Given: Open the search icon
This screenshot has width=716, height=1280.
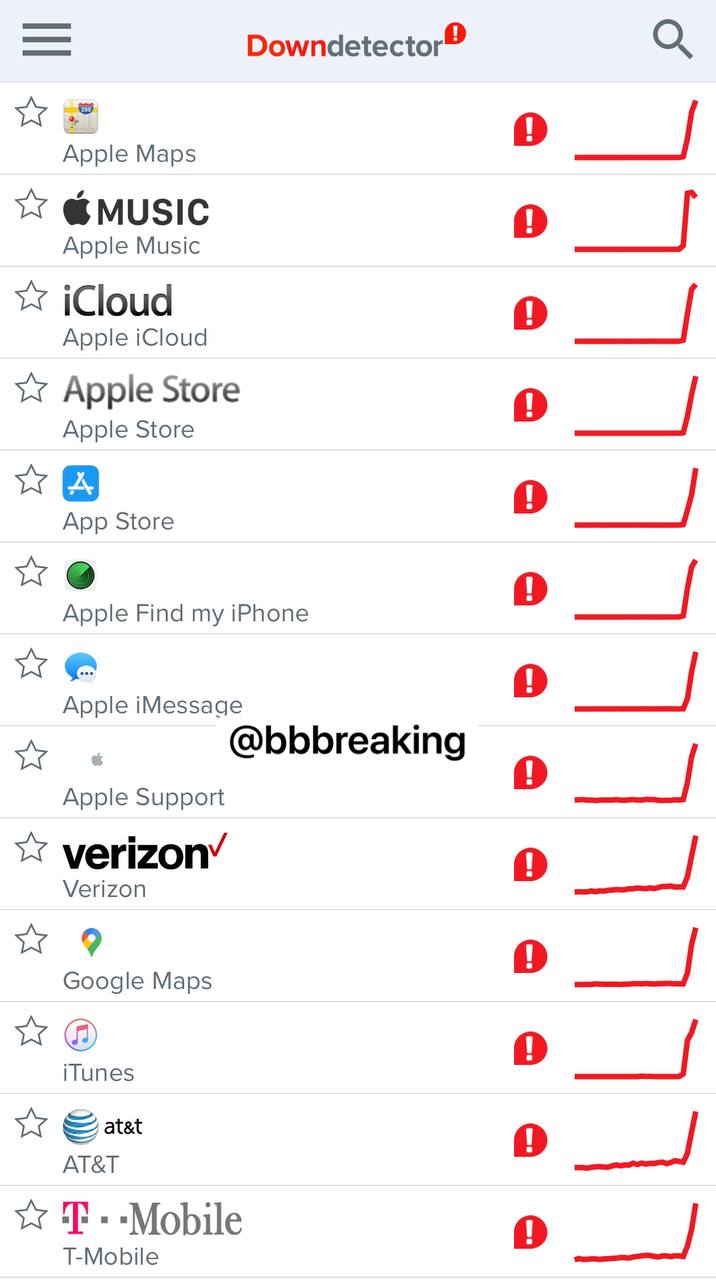Looking at the screenshot, I should click(x=672, y=40).
